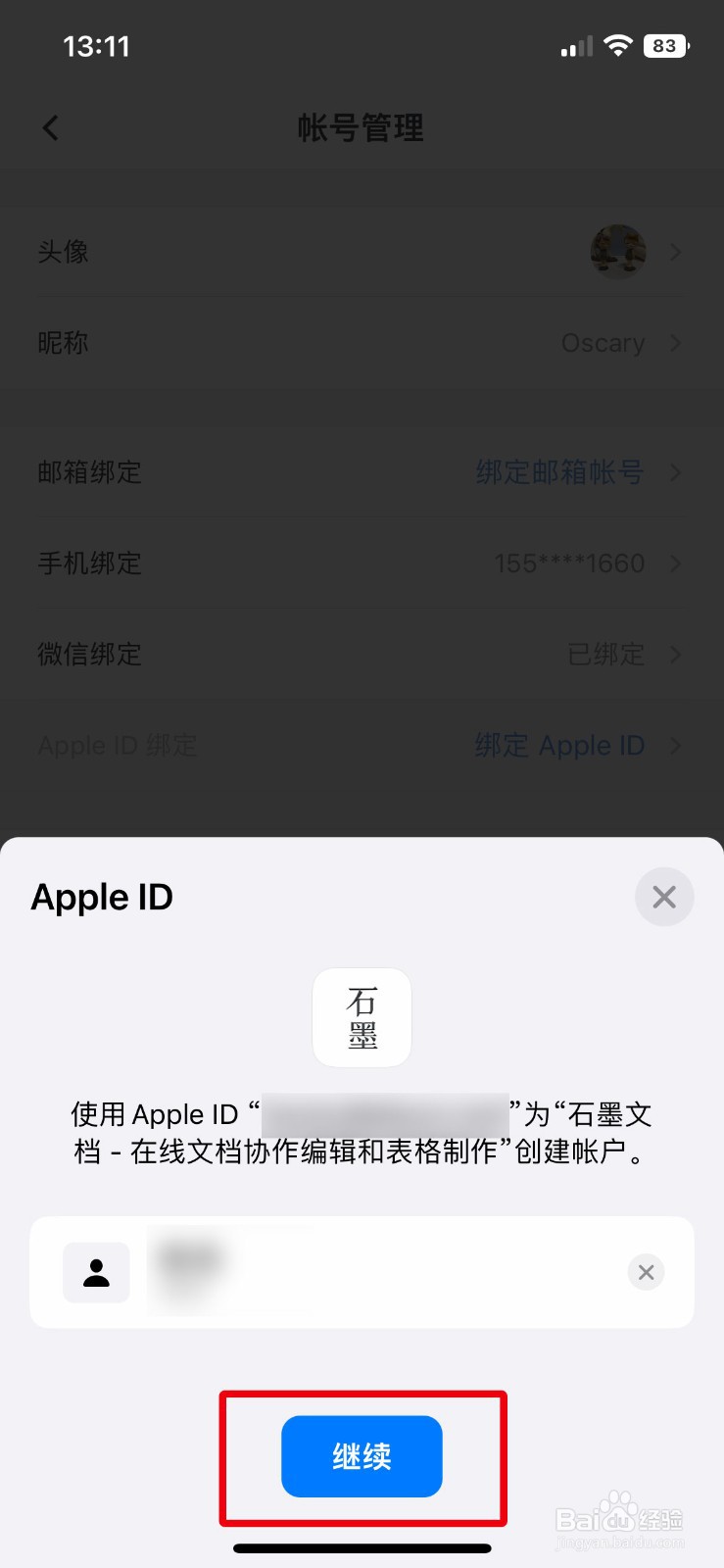Image resolution: width=724 pixels, height=1568 pixels.
Task: Tap 继续 to create the account
Action: click(x=362, y=1457)
